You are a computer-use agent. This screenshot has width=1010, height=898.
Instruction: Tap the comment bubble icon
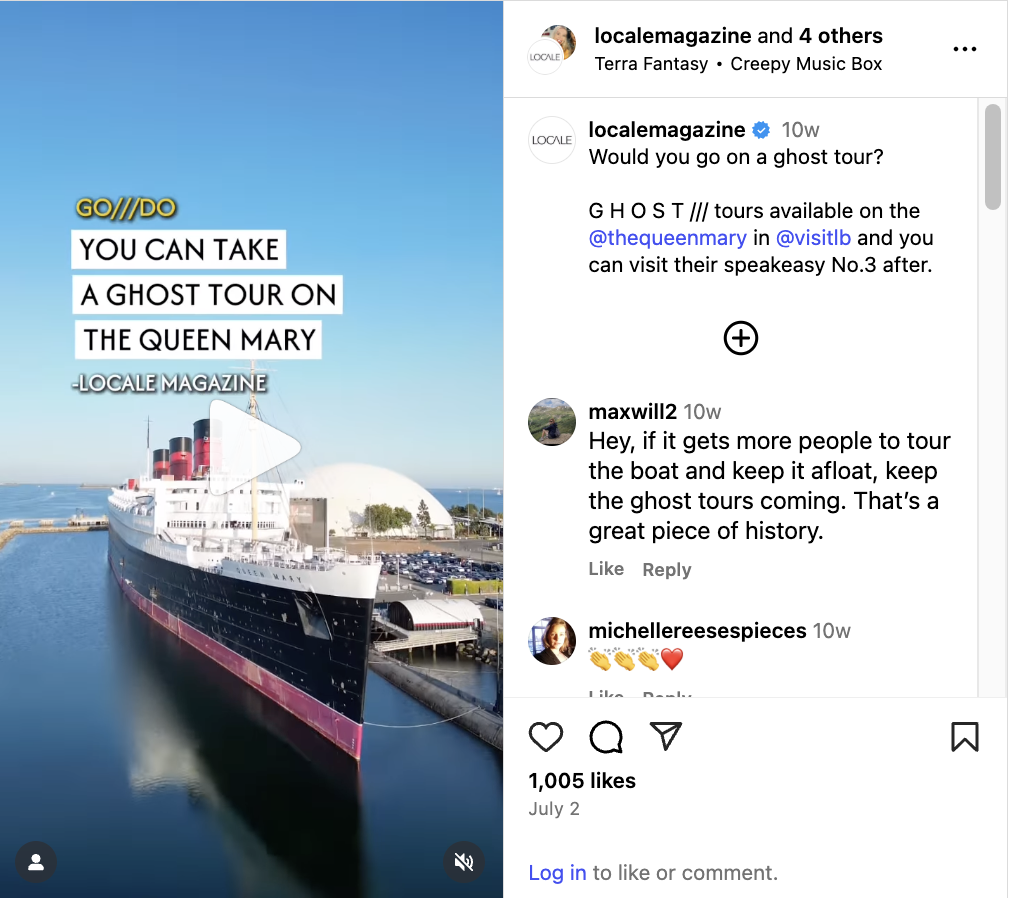[606, 737]
